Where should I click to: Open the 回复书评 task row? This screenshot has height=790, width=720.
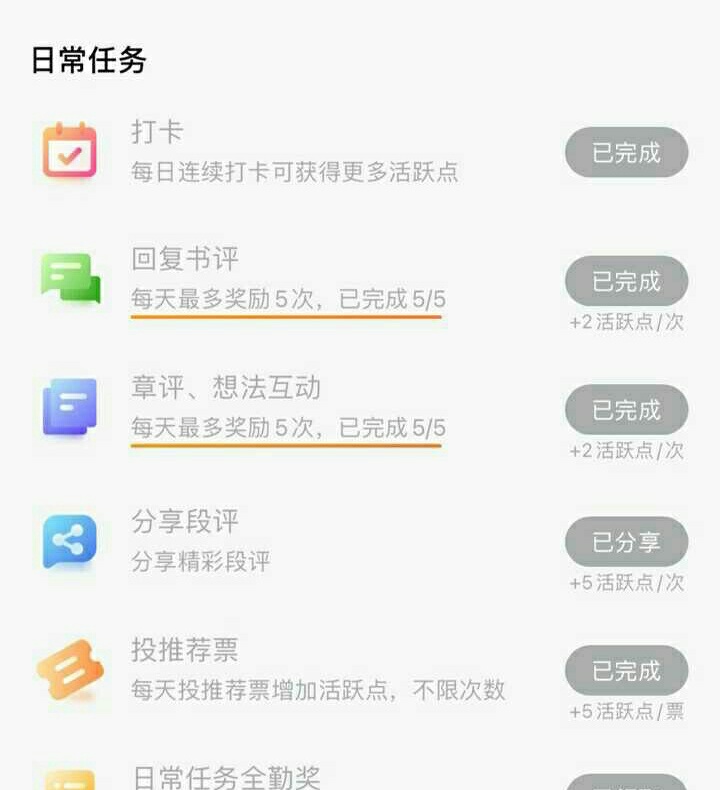click(x=360, y=287)
